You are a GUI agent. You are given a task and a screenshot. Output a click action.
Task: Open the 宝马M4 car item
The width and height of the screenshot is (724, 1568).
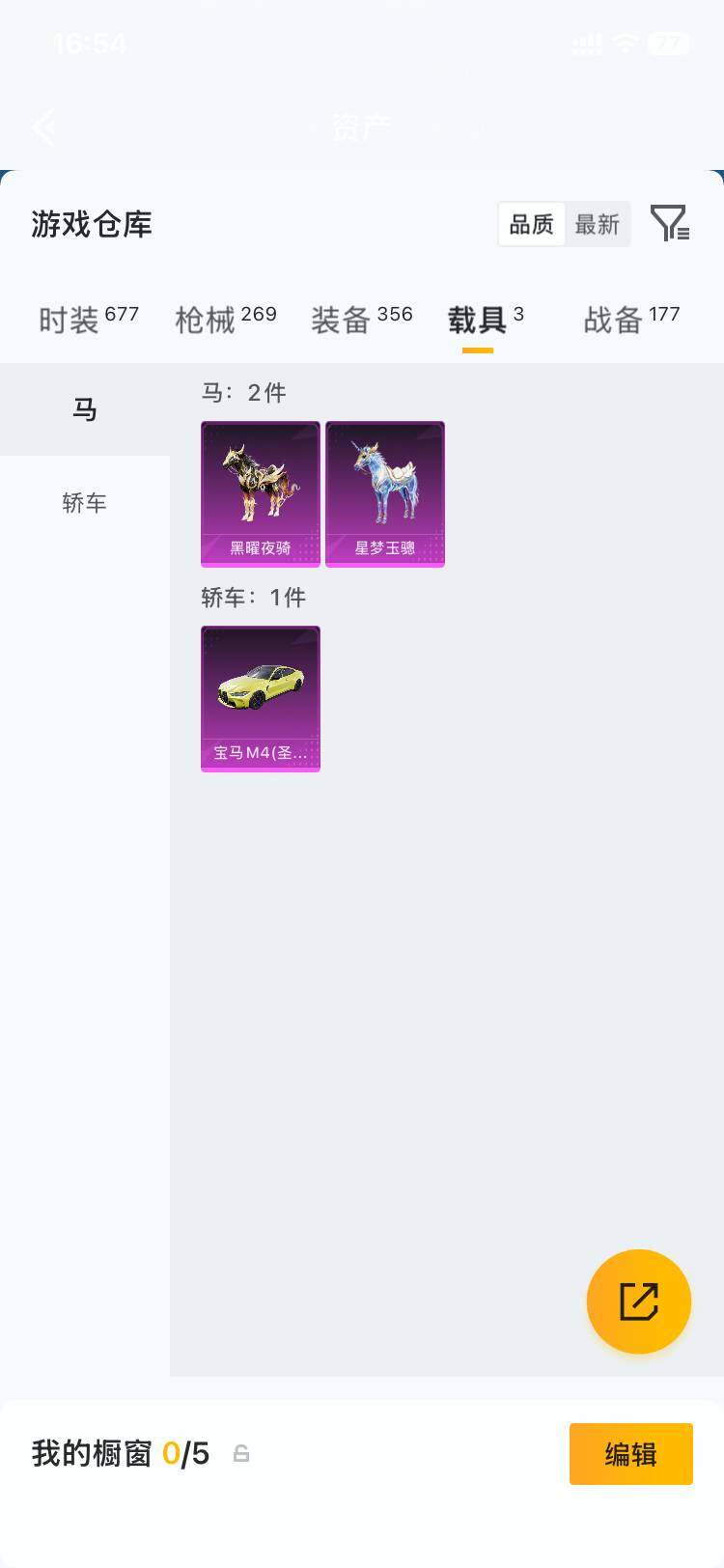tap(261, 699)
